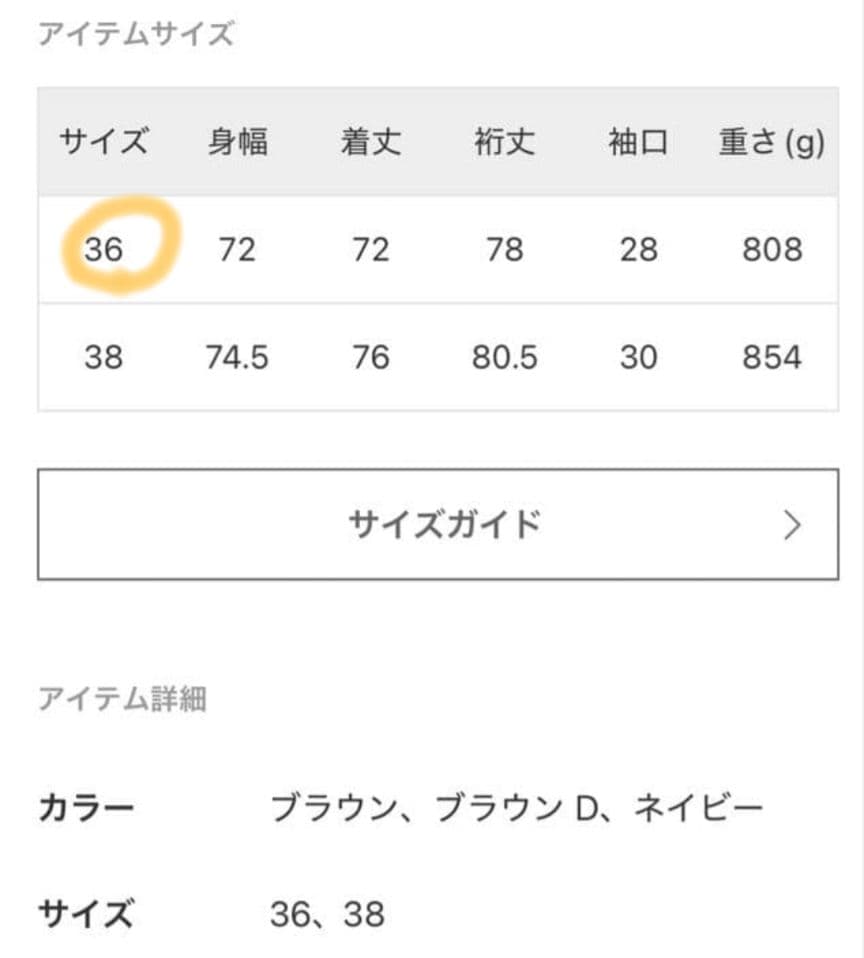Click the 身幅 column header
The image size is (864, 958).
tap(238, 143)
